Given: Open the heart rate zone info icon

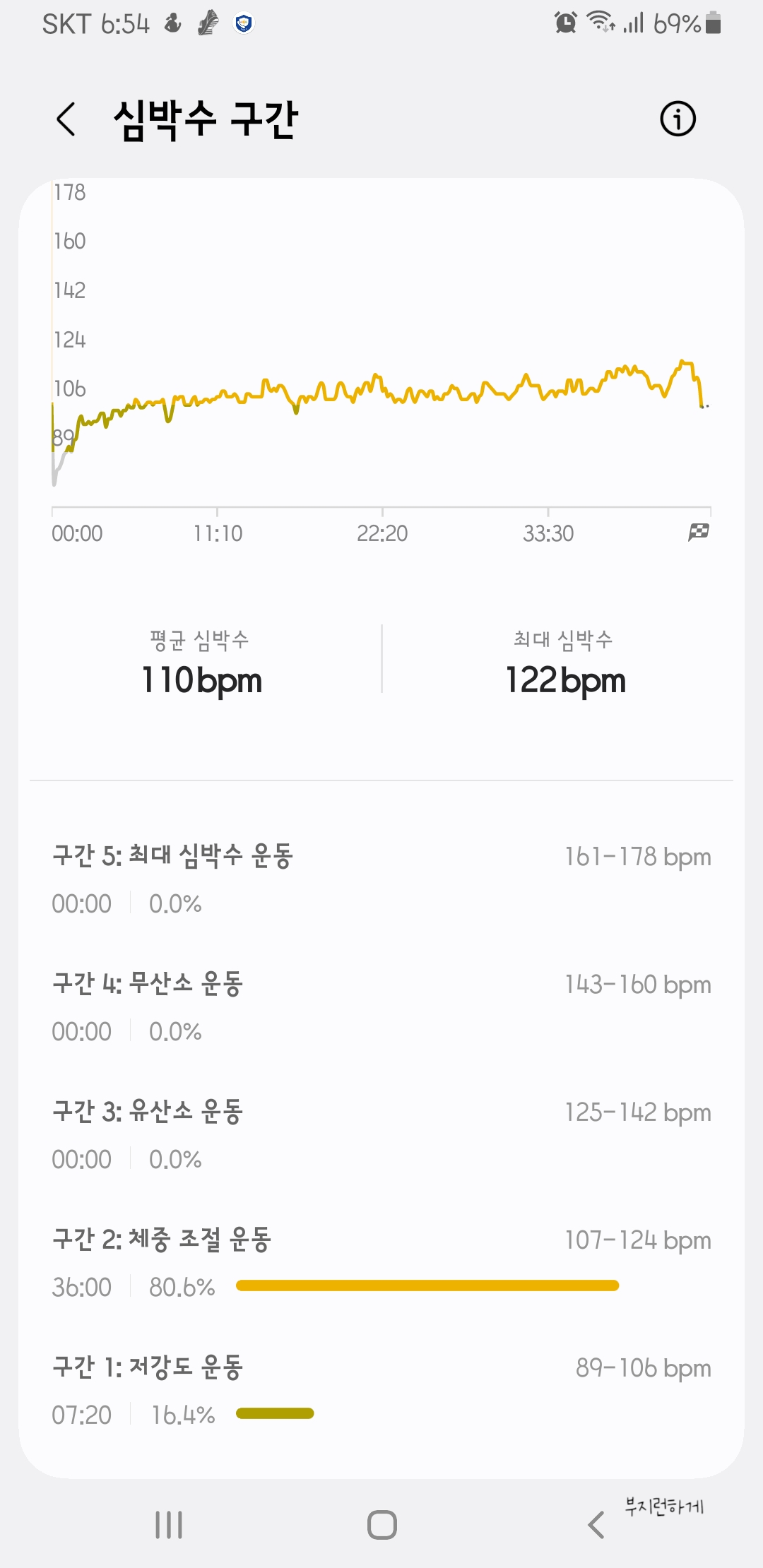Looking at the screenshot, I should click(678, 119).
